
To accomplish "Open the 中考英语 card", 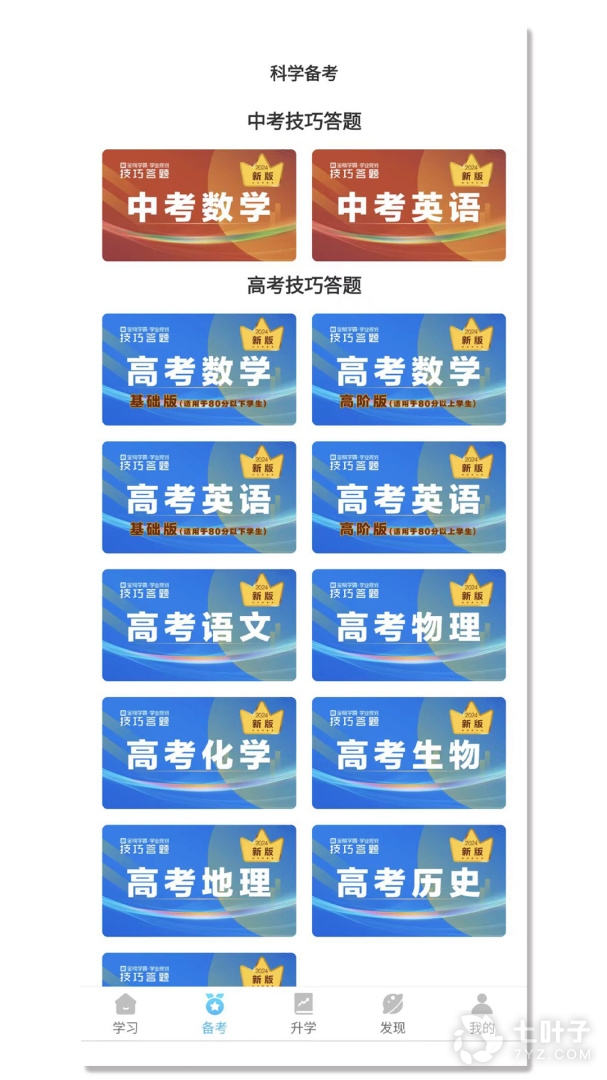I will click(408, 206).
